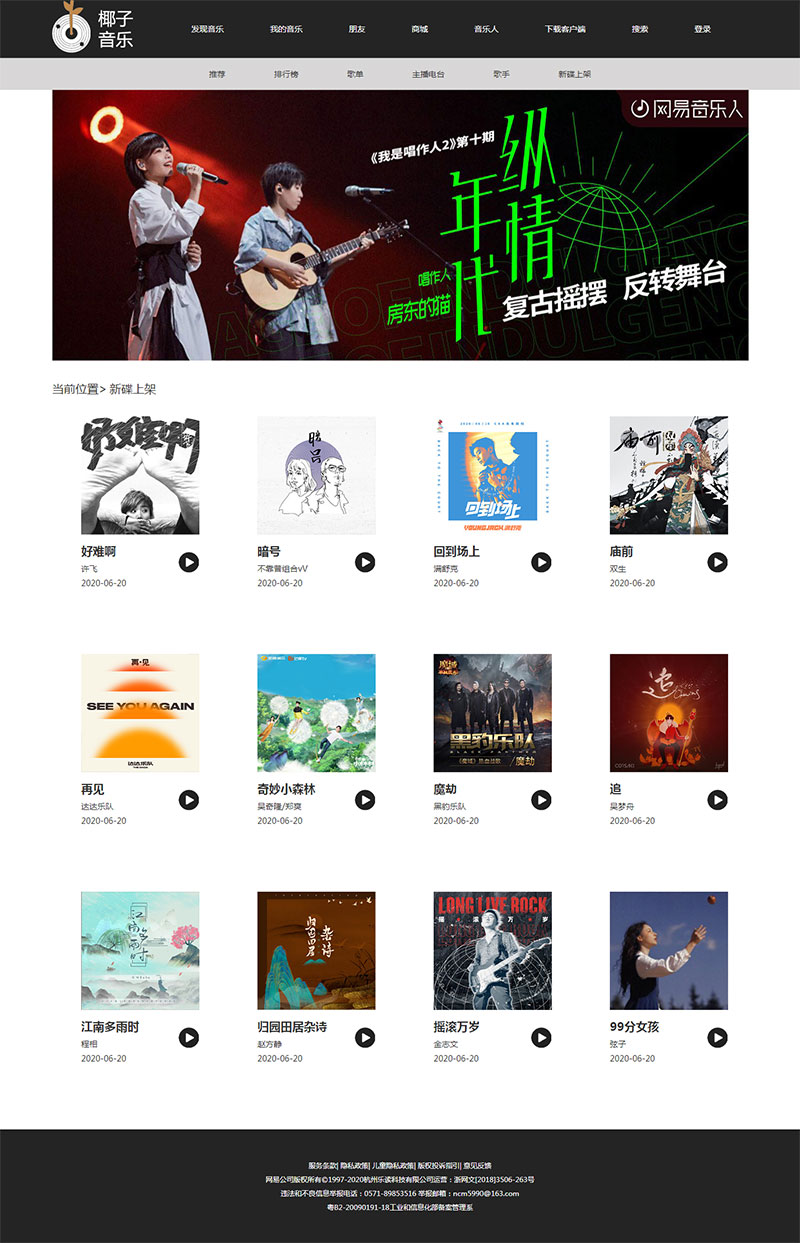Open 下载客户端 page
The width and height of the screenshot is (800, 1243).
coord(565,29)
